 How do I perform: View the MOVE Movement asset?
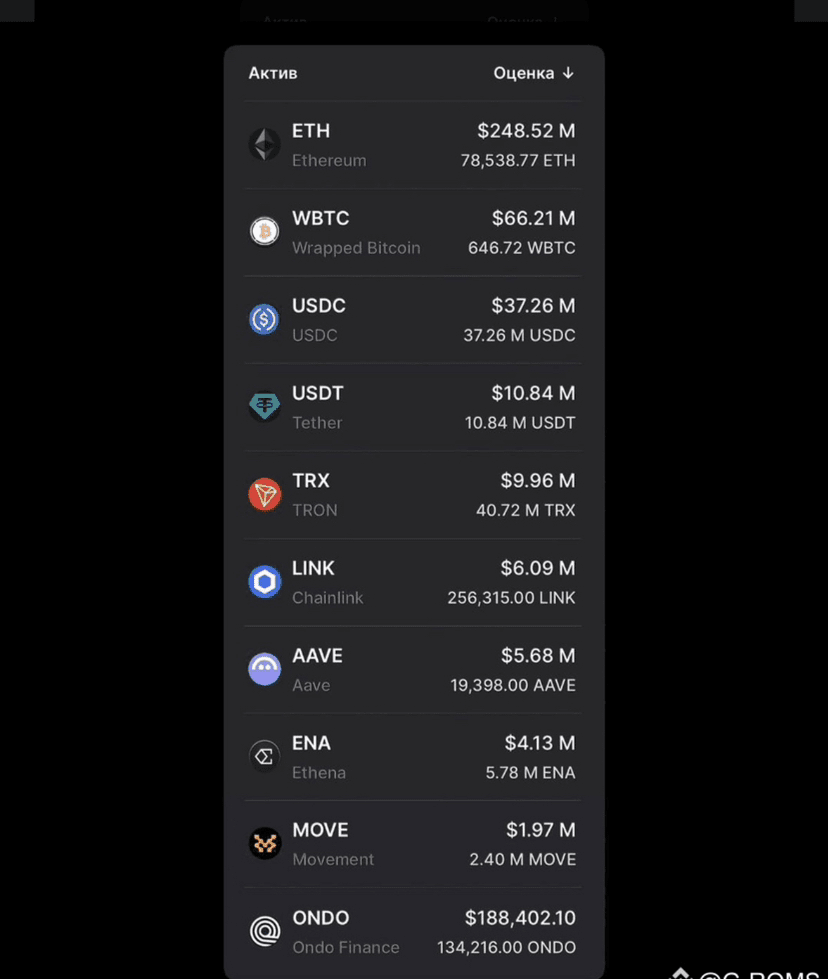click(413, 844)
